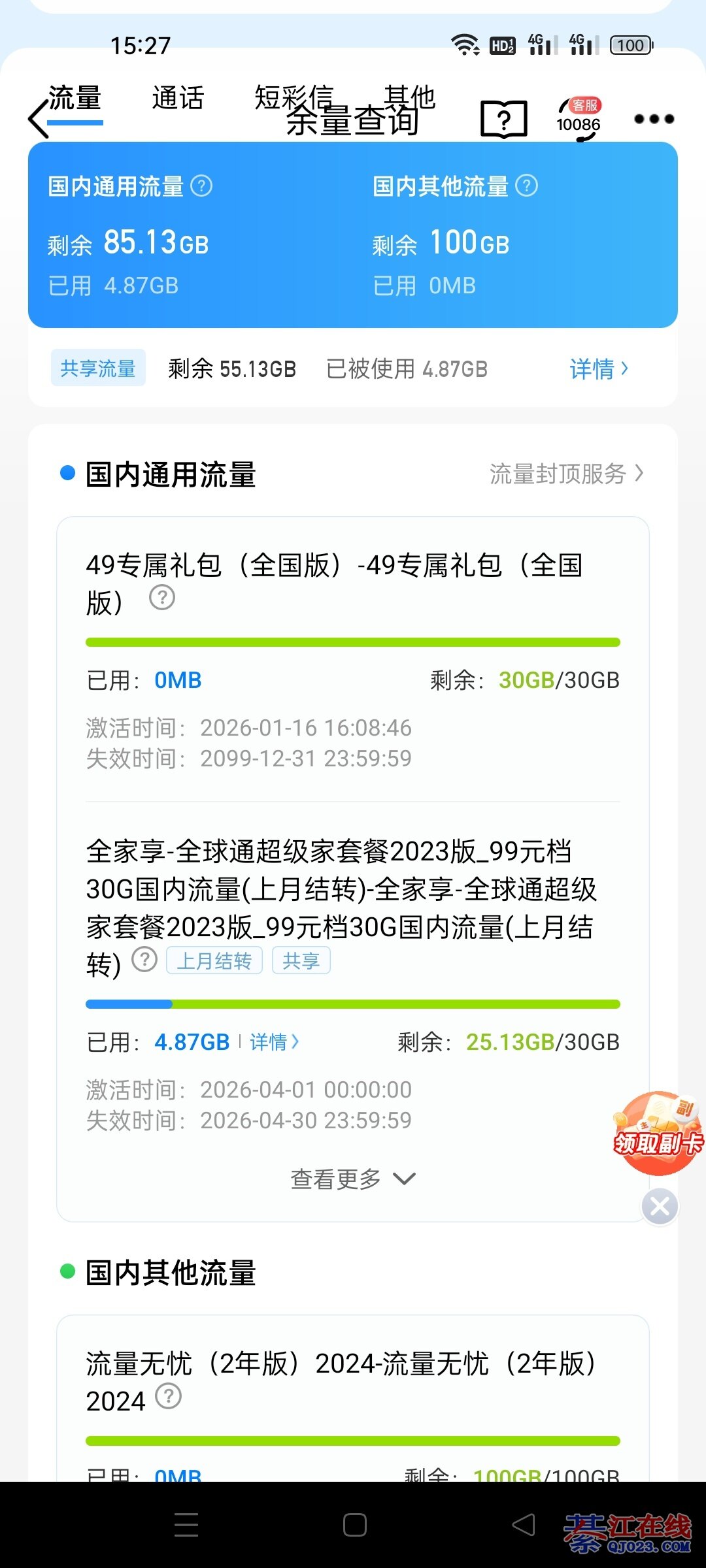Tap the system home button

tap(354, 1525)
